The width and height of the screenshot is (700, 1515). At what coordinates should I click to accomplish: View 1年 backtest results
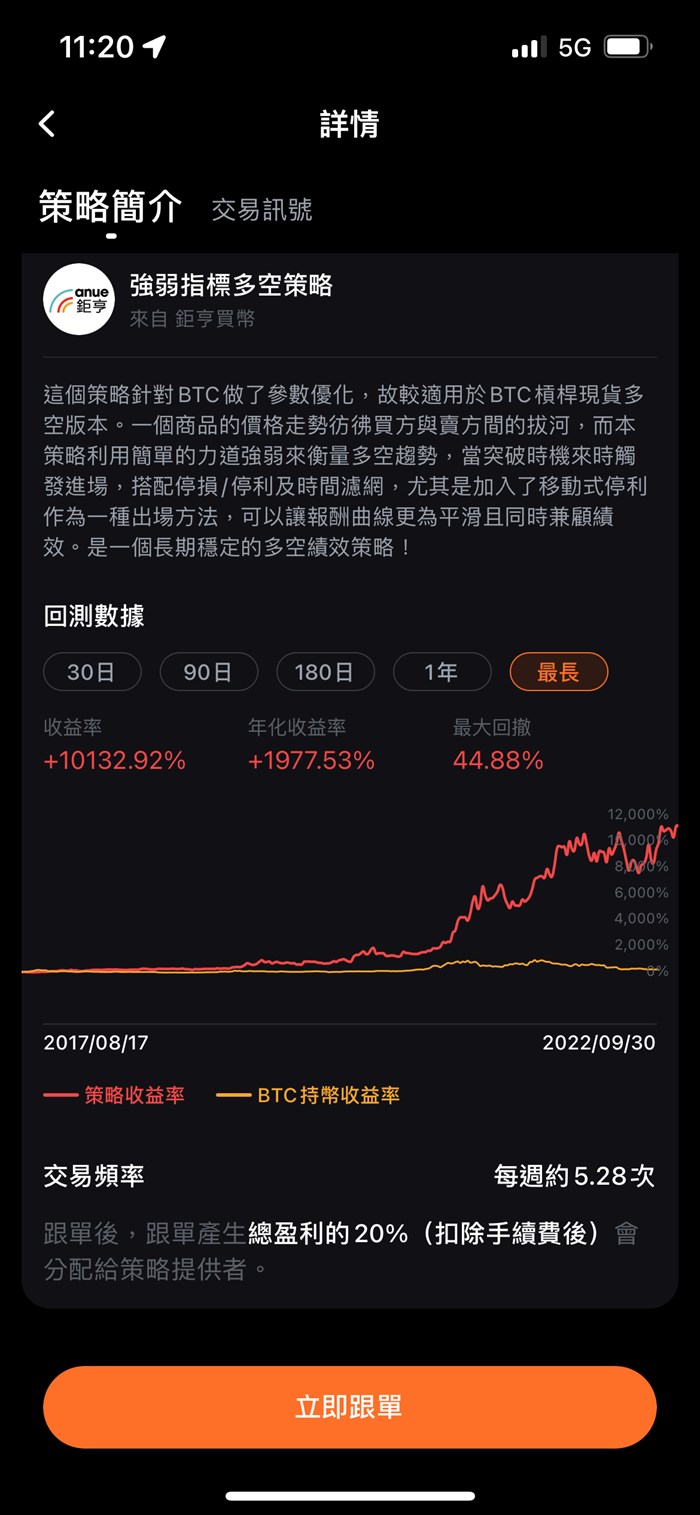[x=441, y=672]
